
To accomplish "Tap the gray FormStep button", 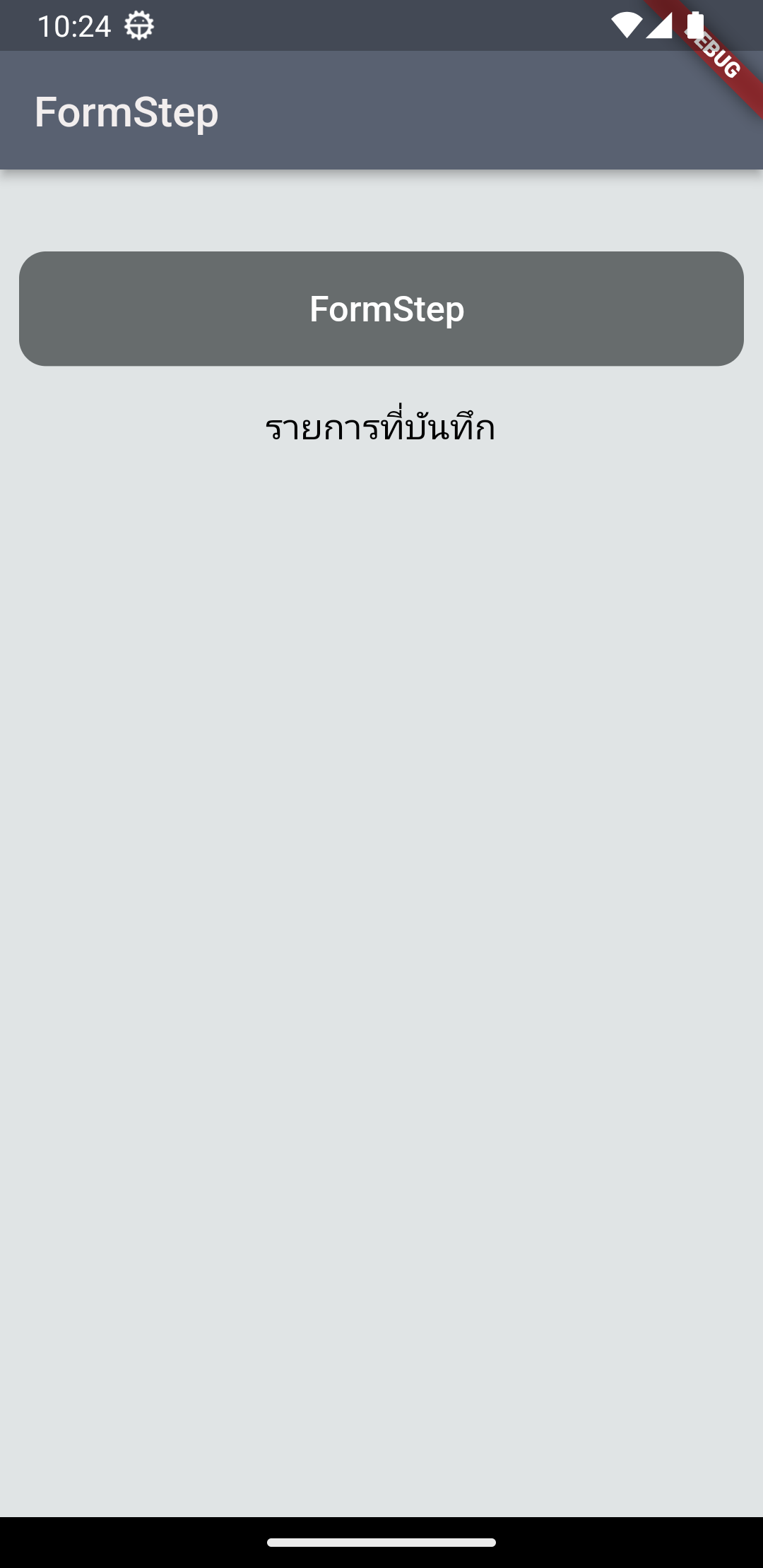I will (381, 309).
